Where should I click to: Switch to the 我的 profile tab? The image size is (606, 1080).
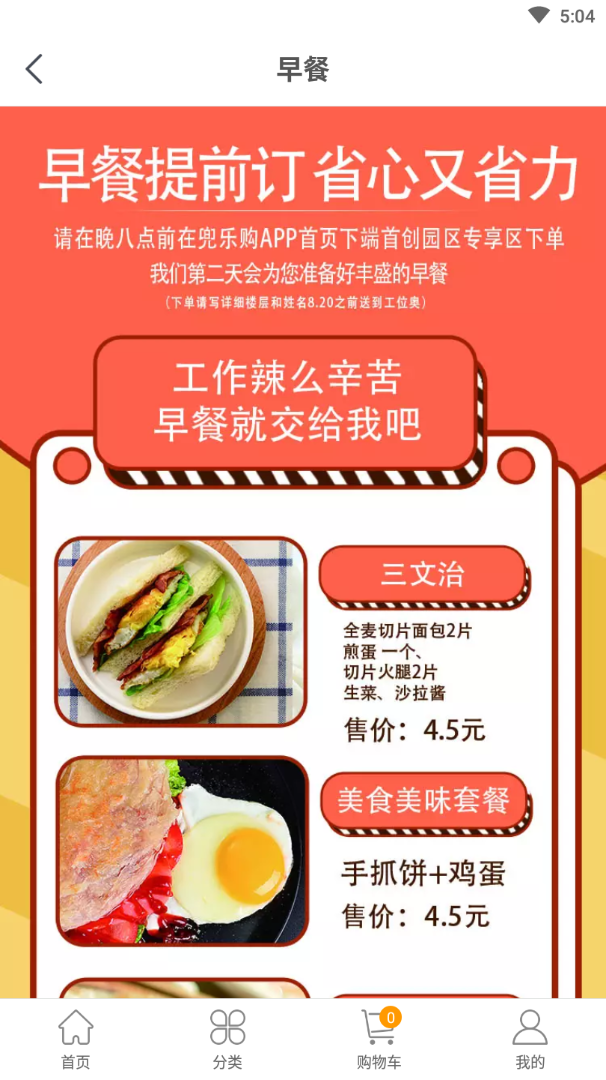pos(530,1039)
